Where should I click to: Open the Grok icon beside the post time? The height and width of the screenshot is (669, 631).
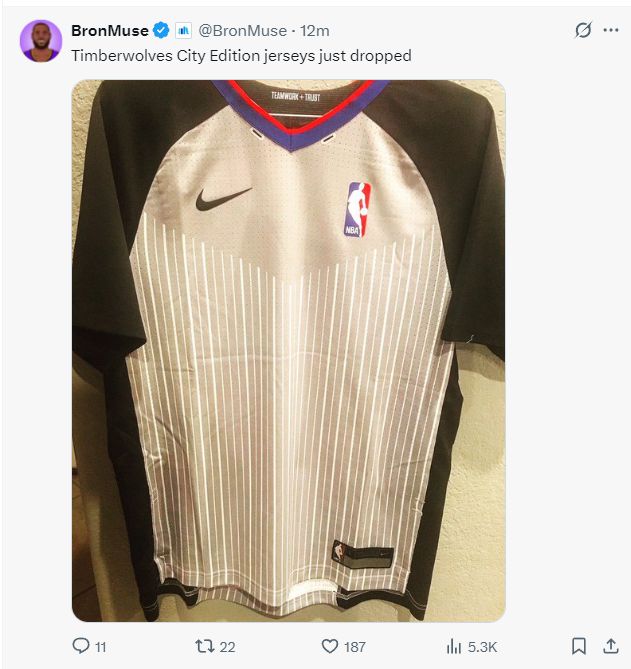583,31
